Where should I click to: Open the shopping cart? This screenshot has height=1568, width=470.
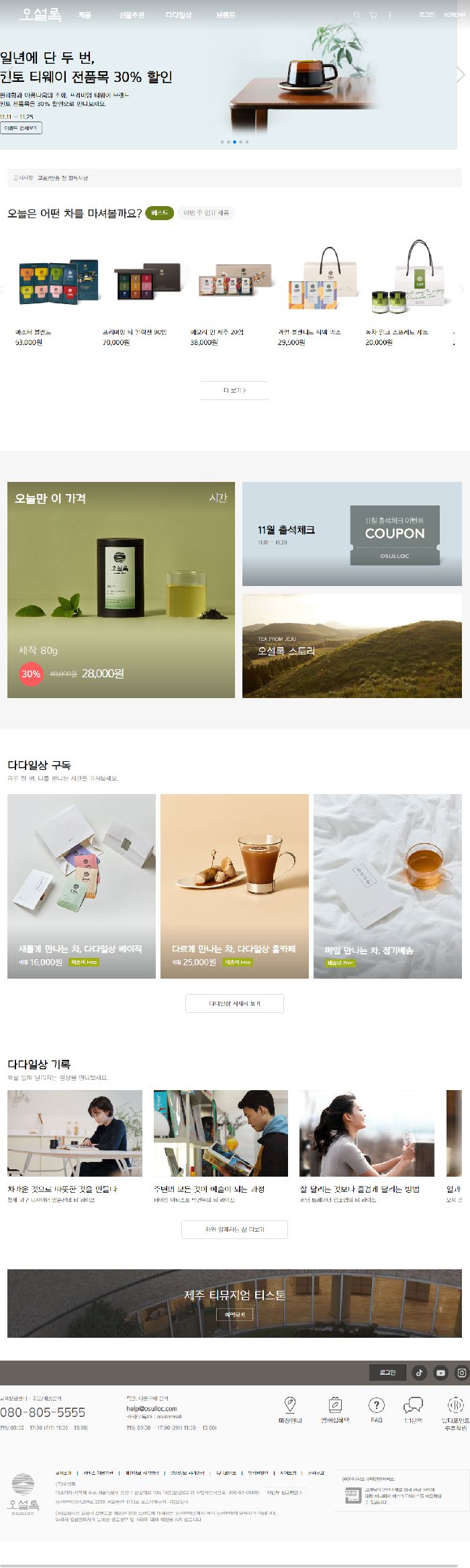point(373,15)
